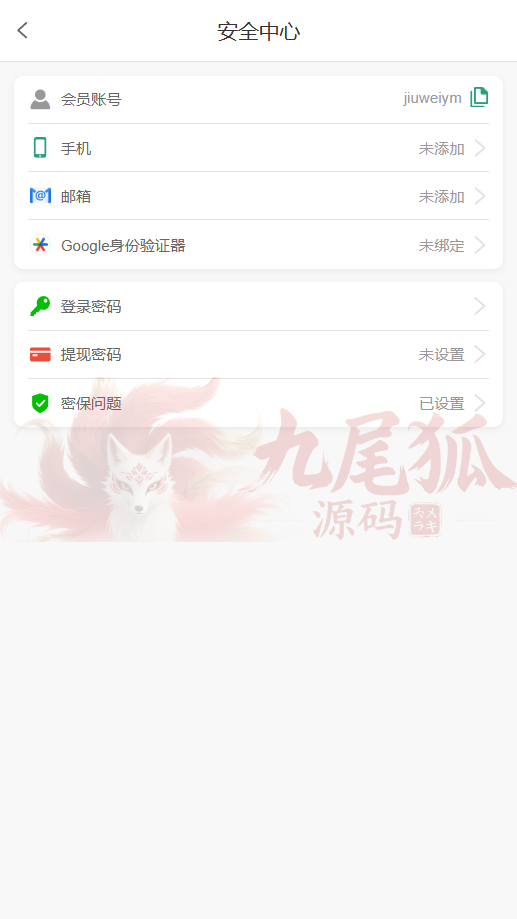Open the 登录密码 row
517x919 pixels.
tap(258, 307)
